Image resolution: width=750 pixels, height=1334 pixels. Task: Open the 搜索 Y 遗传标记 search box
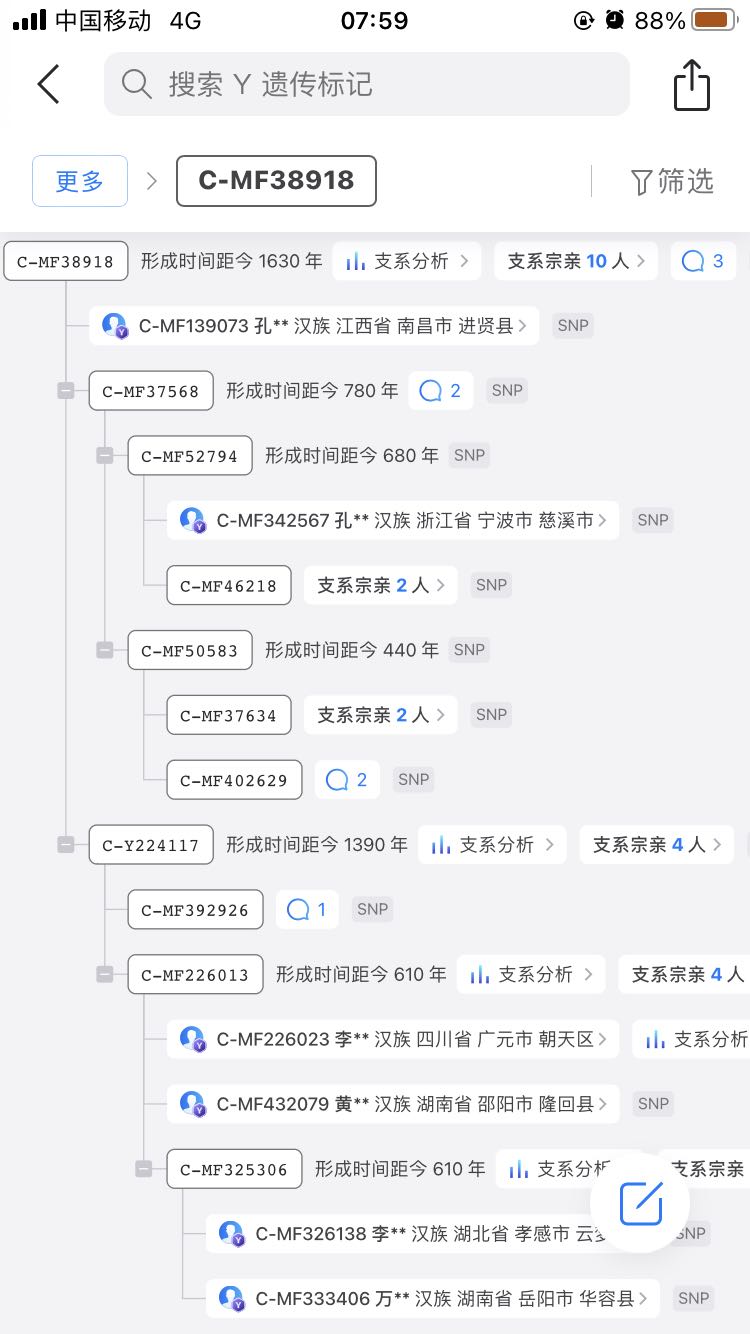(366, 84)
